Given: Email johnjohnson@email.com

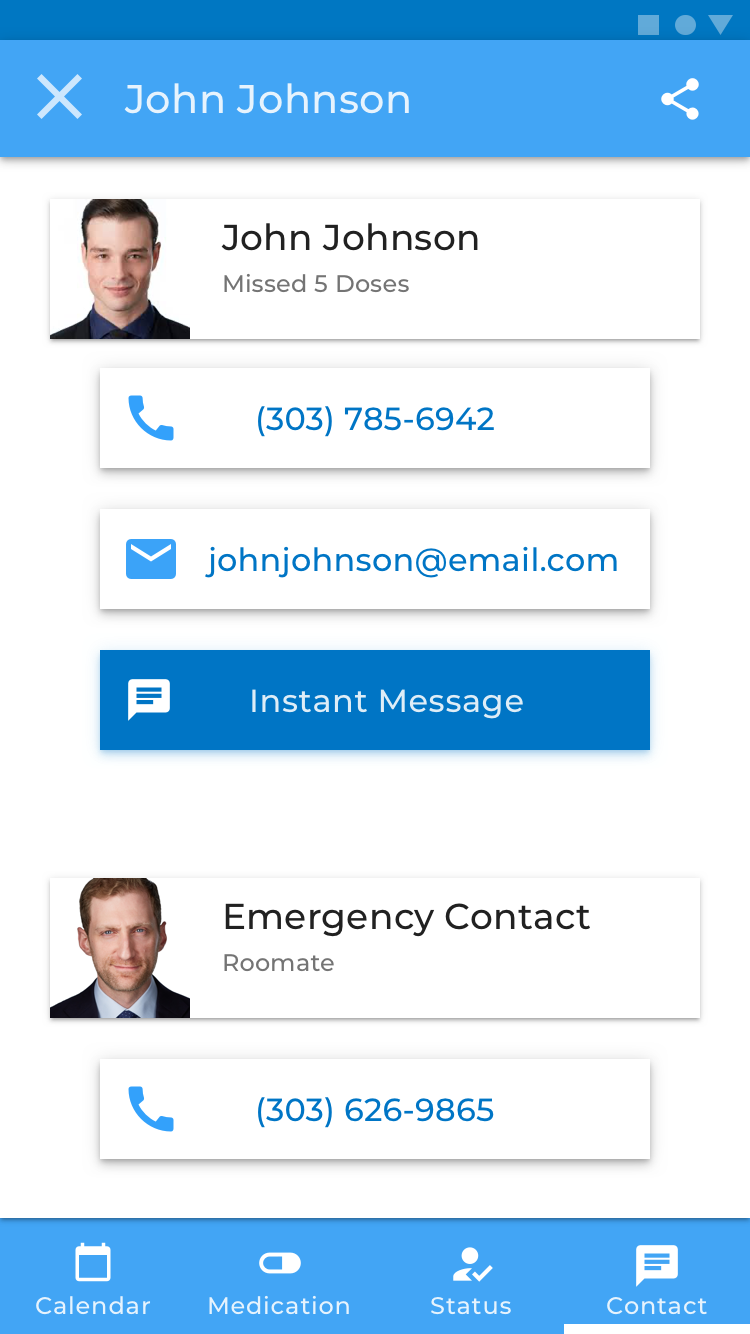Looking at the screenshot, I should click(375, 559).
